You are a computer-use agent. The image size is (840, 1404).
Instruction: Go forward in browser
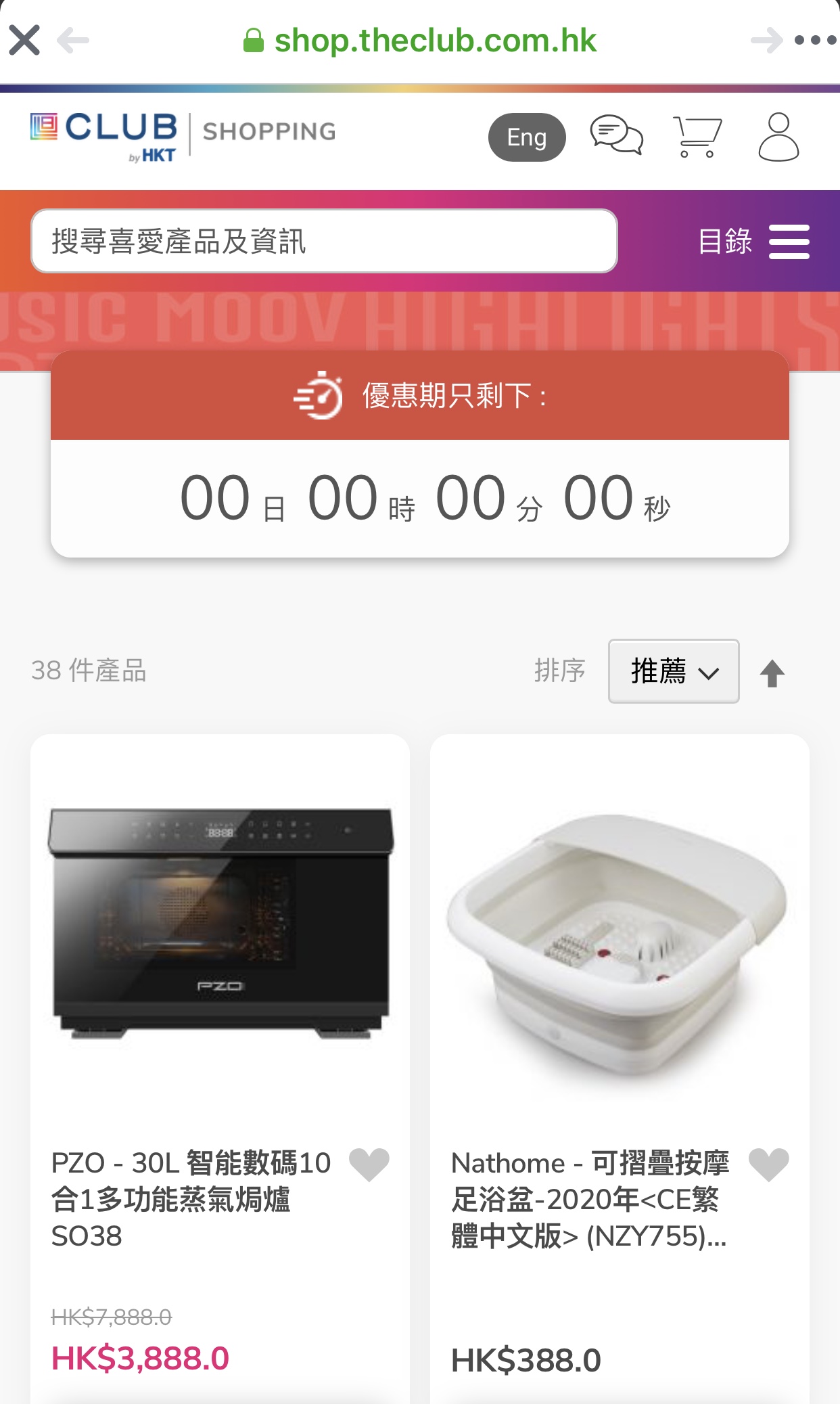pyautogui.click(x=766, y=41)
